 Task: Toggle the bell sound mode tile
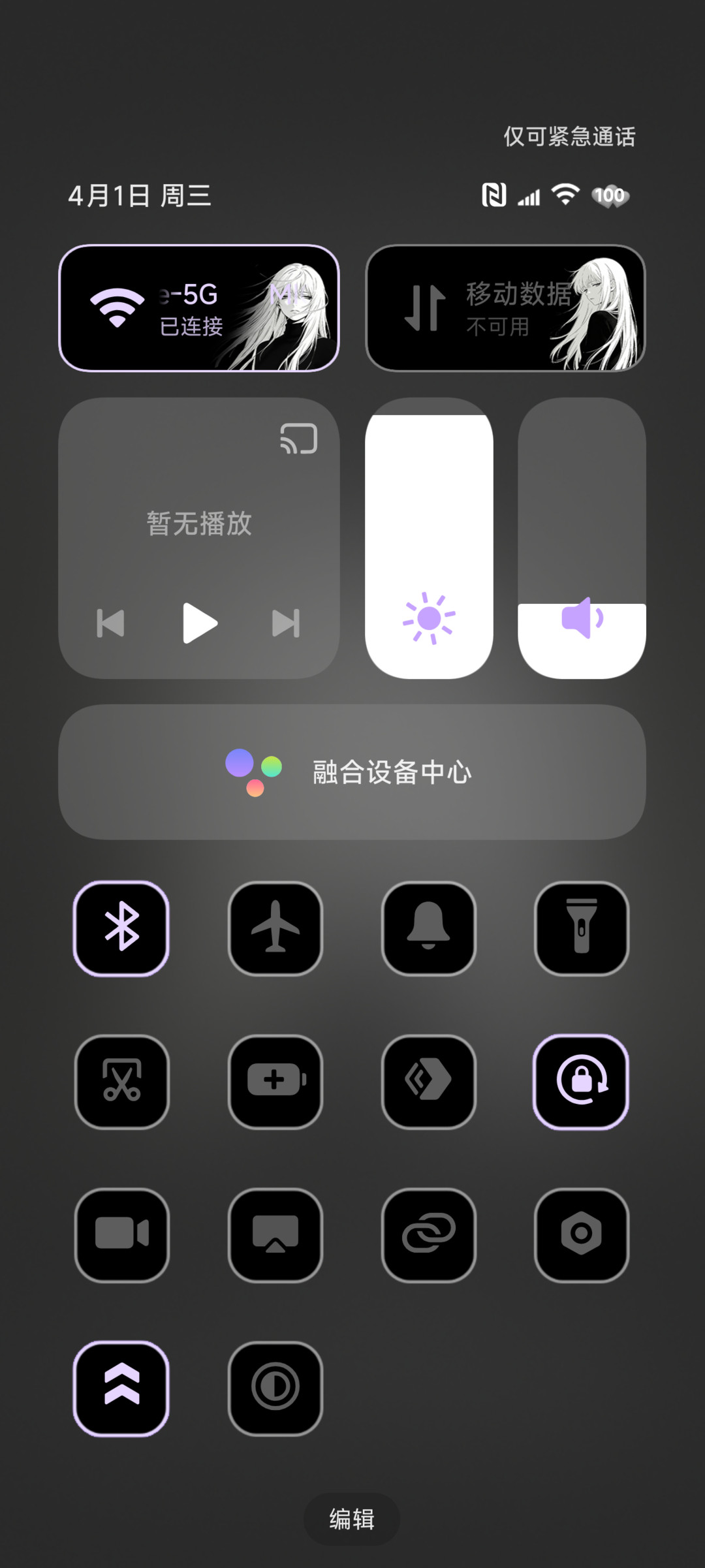(x=429, y=928)
